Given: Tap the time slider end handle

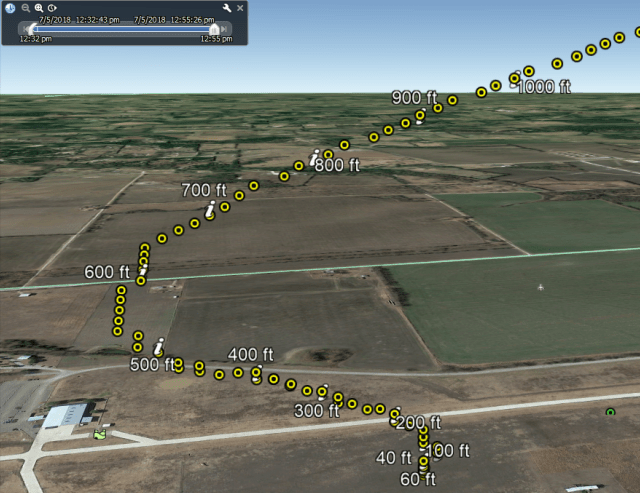Looking at the screenshot, I should click(214, 29).
